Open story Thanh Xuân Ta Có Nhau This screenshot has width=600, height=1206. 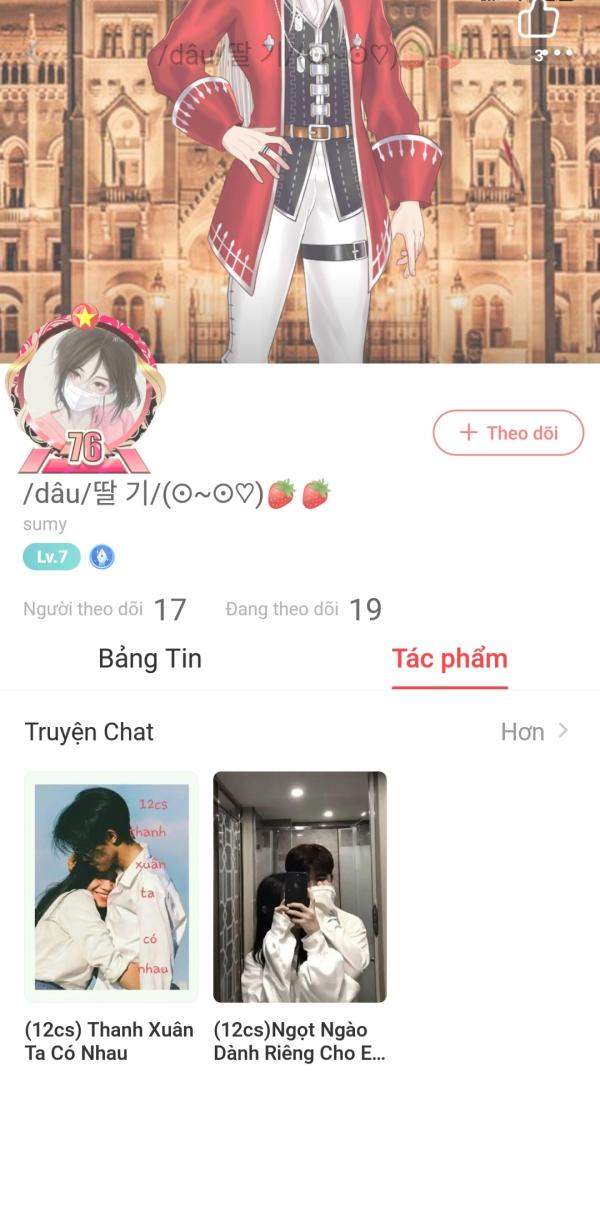point(111,917)
